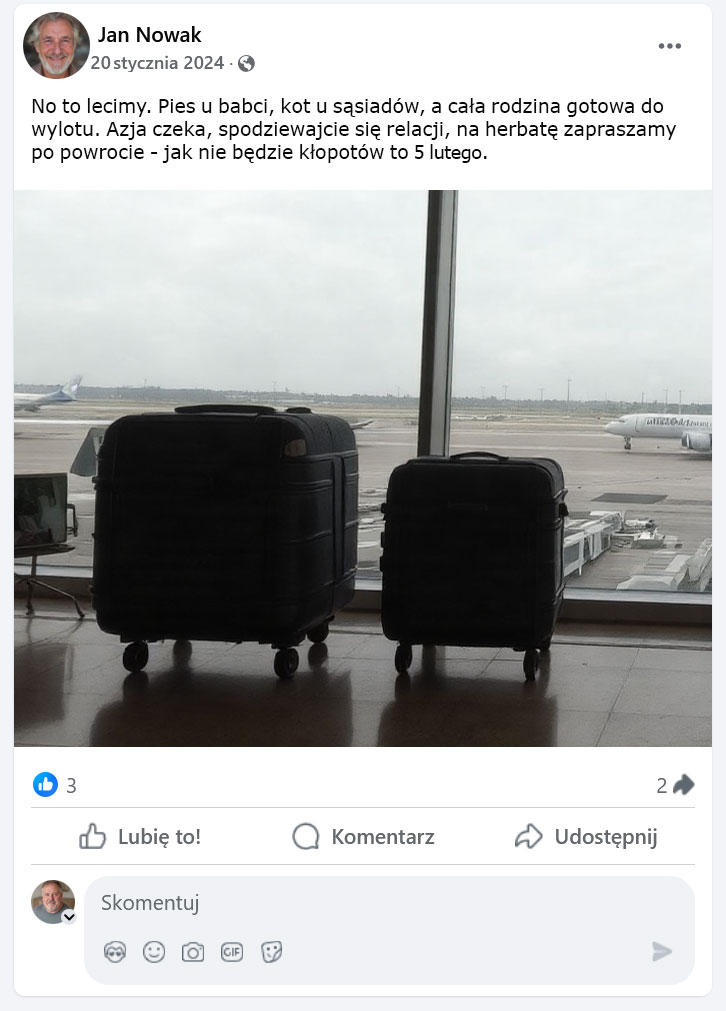Open the post date 20 stycznia 2024
The image size is (726, 1011).
click(156, 63)
